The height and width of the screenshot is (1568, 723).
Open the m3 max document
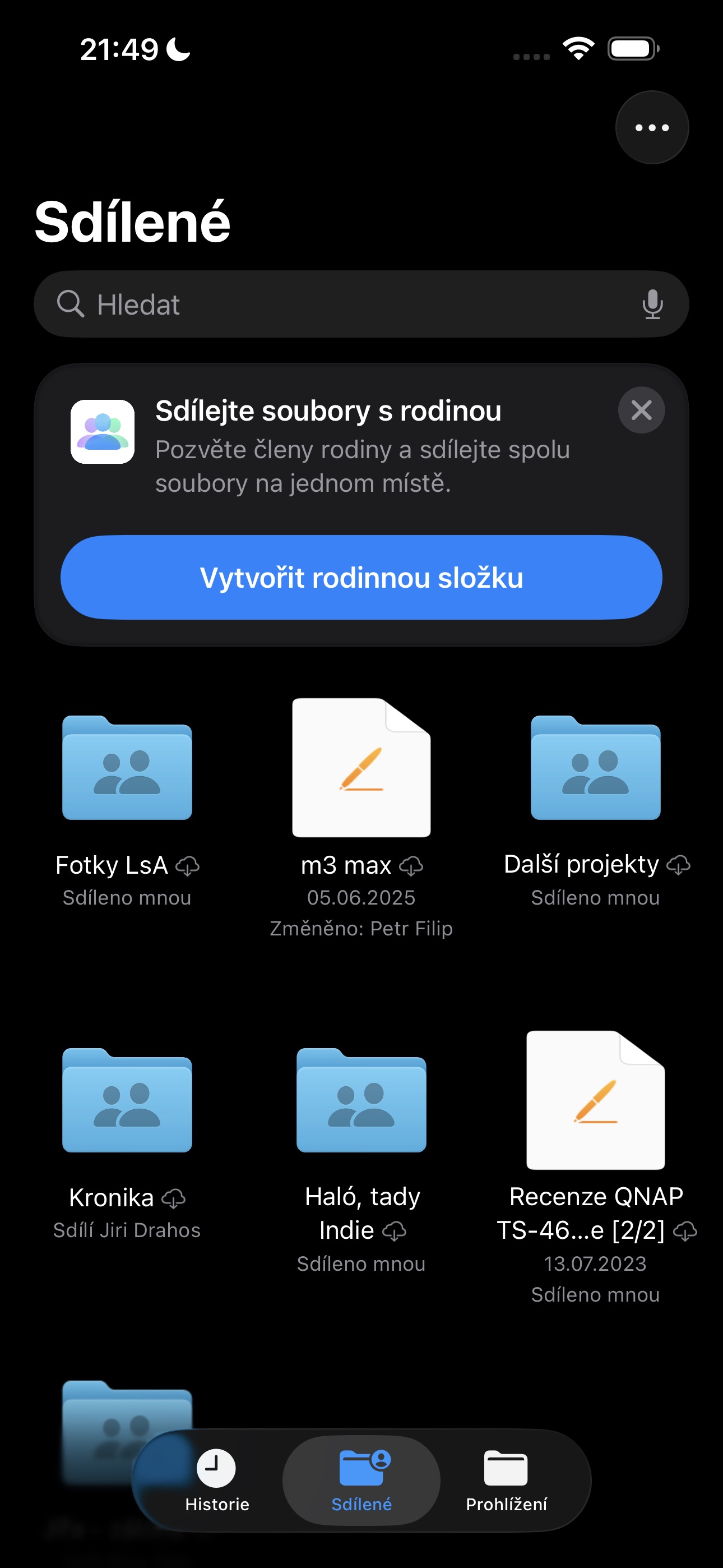click(x=361, y=768)
